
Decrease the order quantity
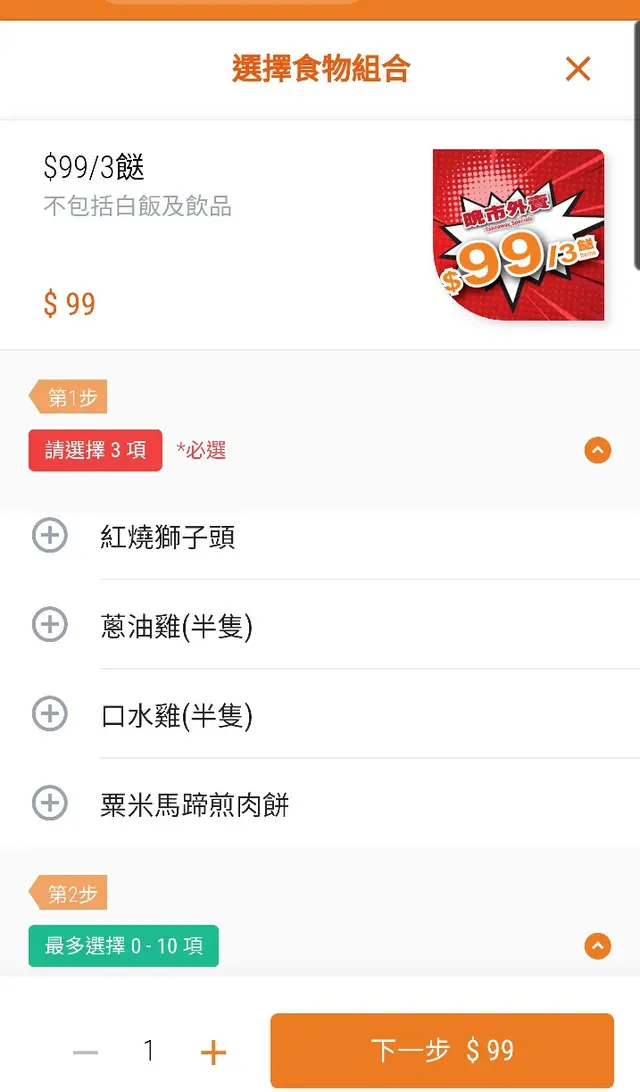[x=86, y=1051]
